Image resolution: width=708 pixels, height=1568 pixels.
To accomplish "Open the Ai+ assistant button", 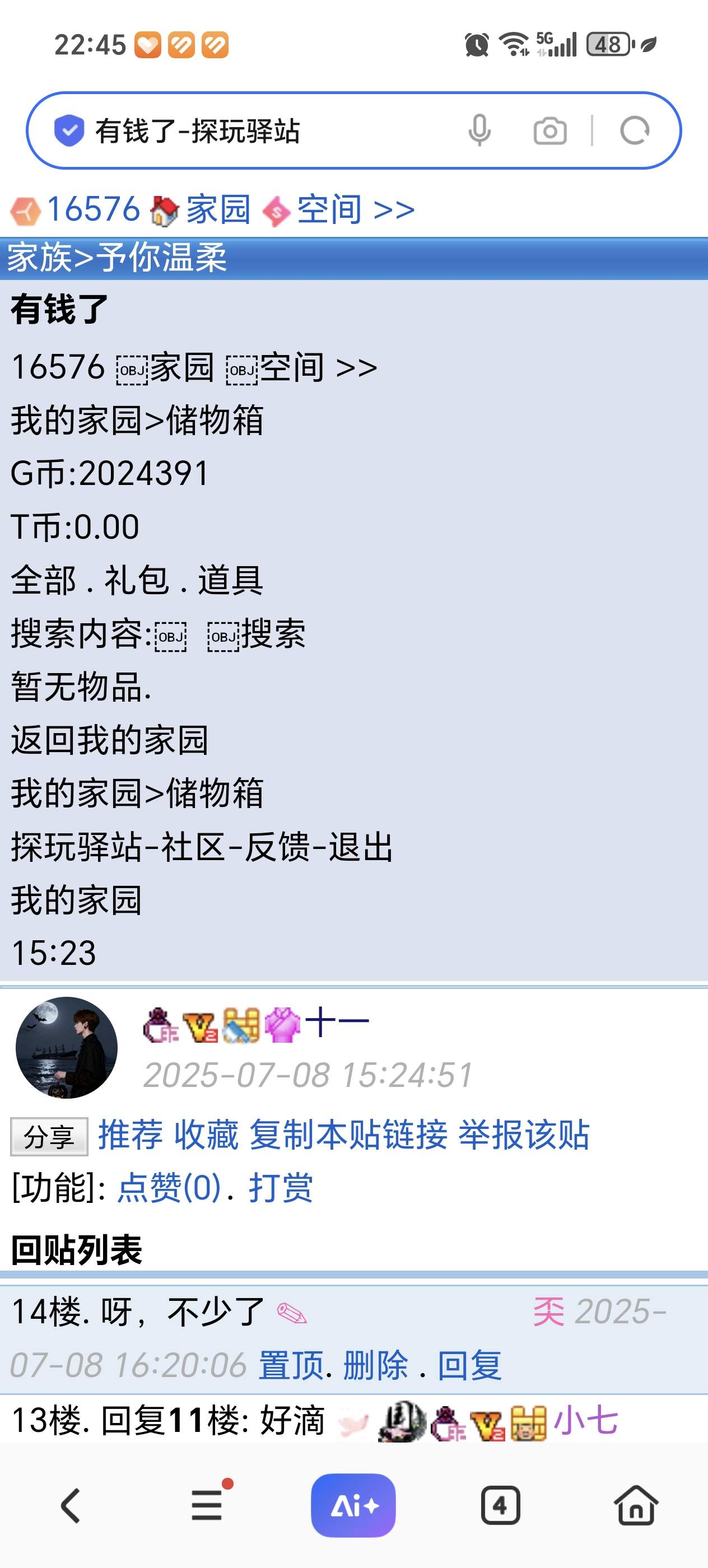I will coord(353,1505).
